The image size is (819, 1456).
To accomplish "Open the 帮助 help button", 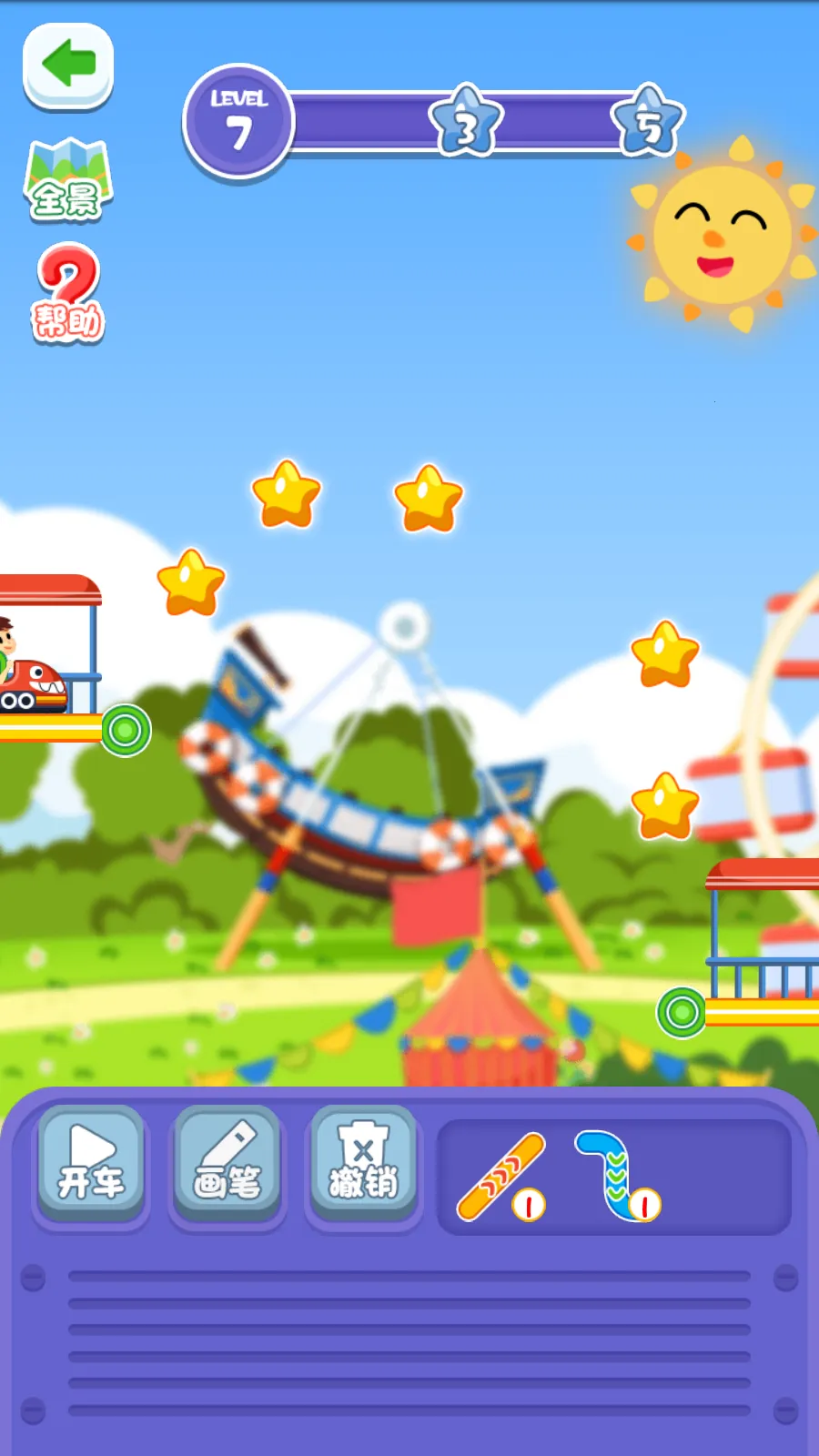I will [x=67, y=294].
